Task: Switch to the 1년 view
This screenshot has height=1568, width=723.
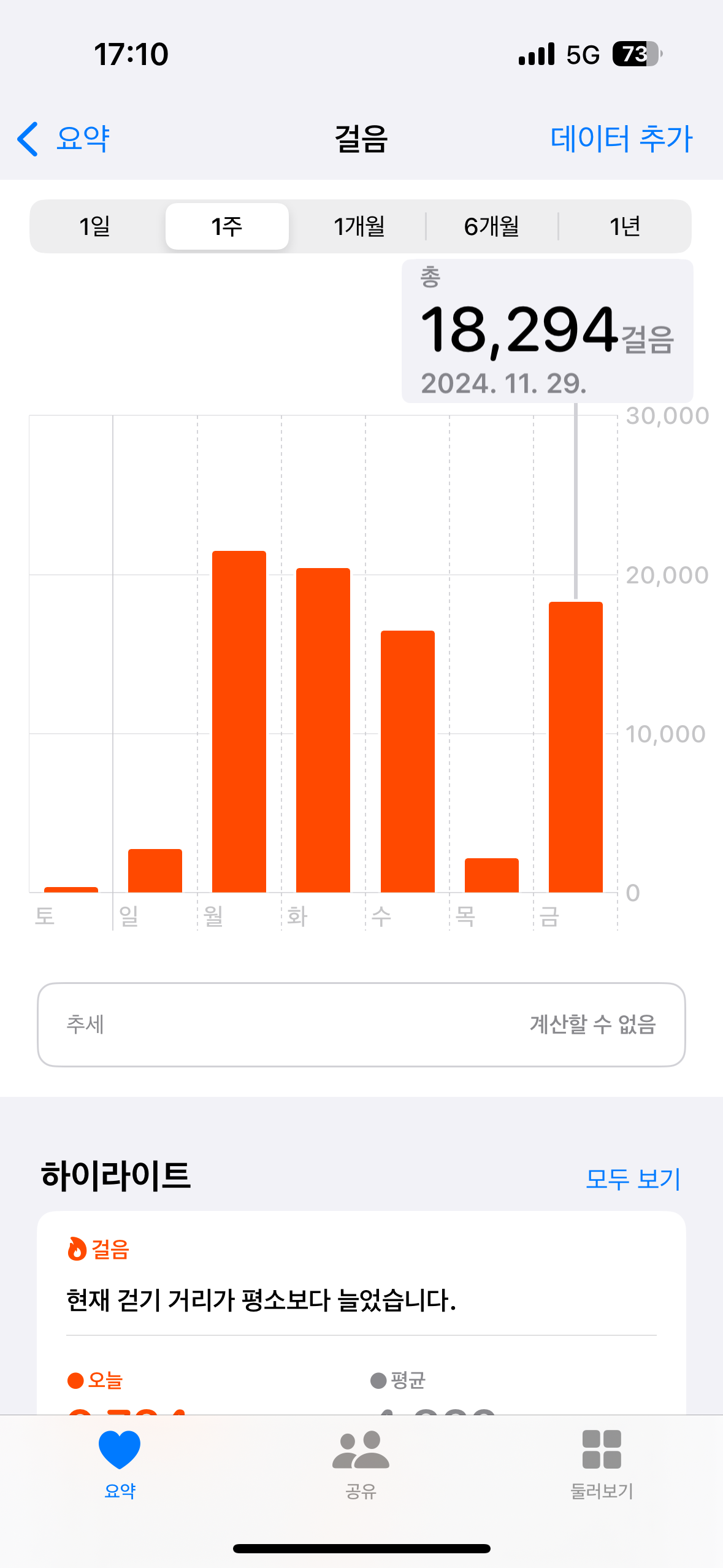Action: pyautogui.click(x=624, y=226)
